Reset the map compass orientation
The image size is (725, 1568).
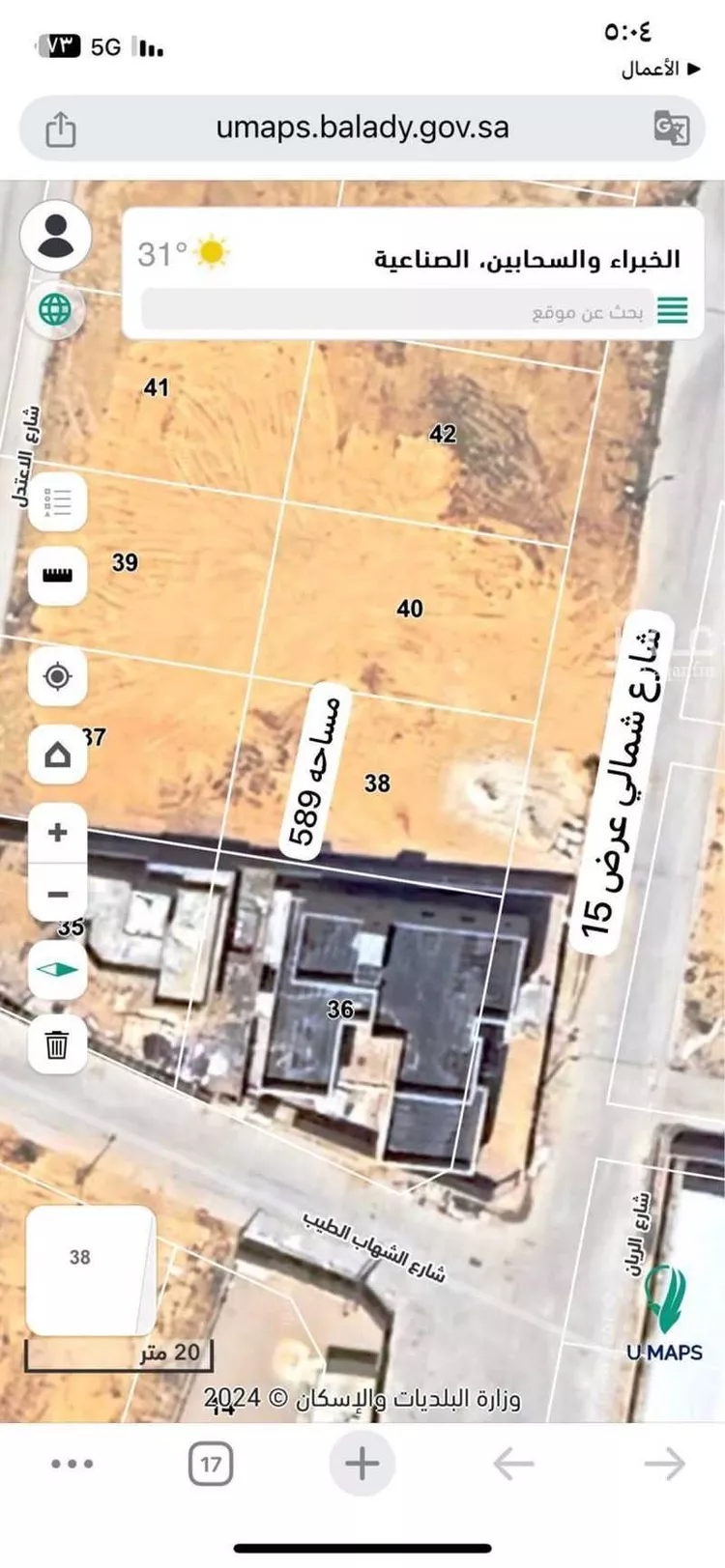(x=58, y=969)
